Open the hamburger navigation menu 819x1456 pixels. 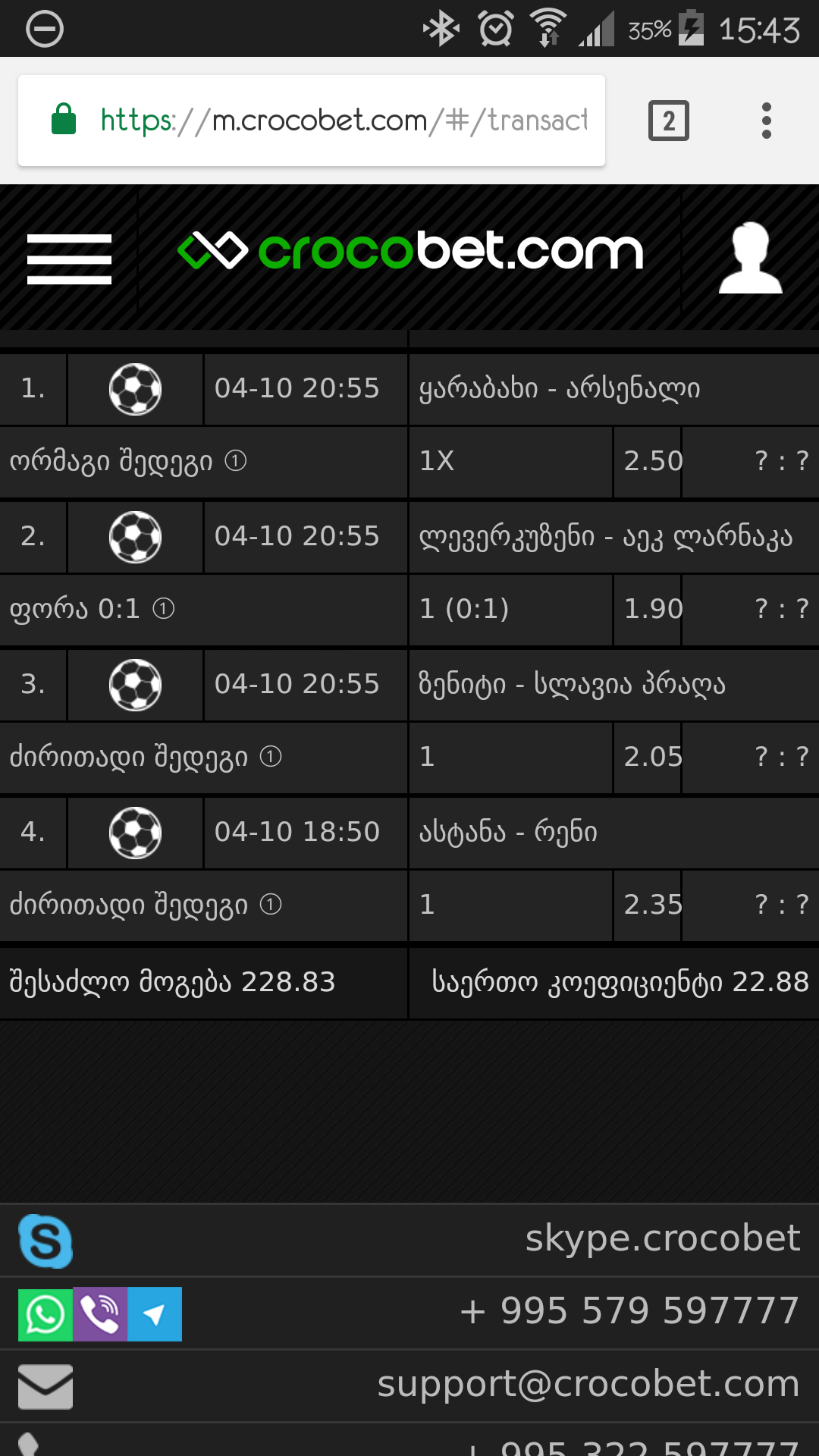(x=69, y=259)
